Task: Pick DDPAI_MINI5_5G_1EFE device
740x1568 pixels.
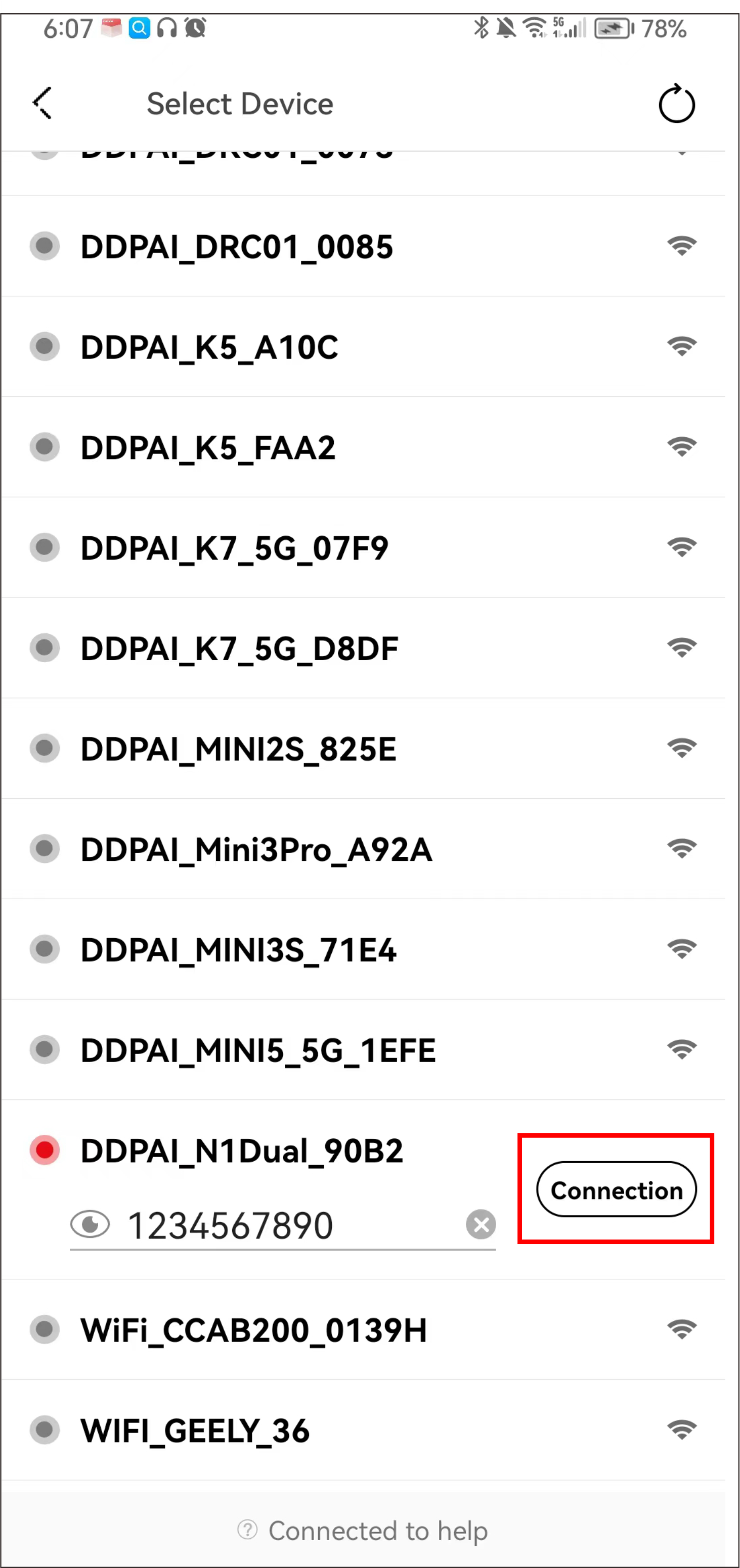Action: 364,1050
